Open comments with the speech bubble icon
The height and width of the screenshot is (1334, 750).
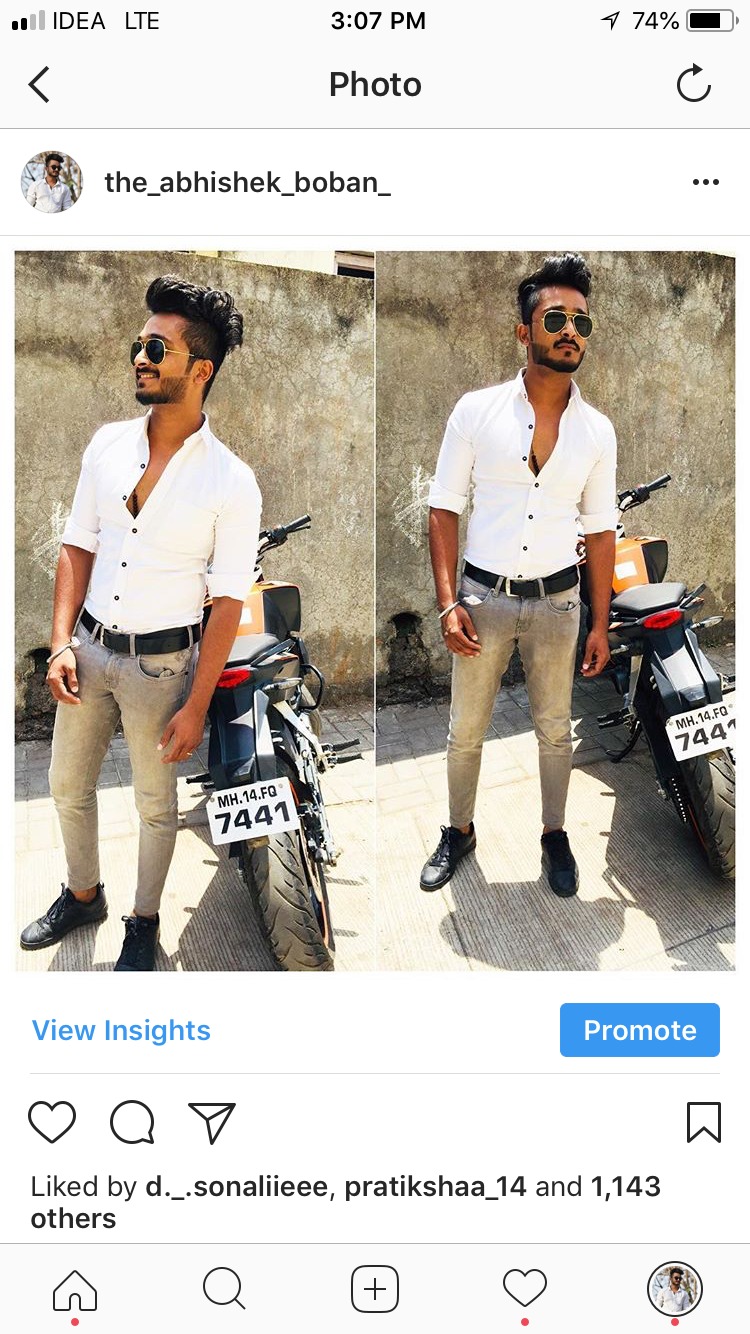[x=132, y=1122]
